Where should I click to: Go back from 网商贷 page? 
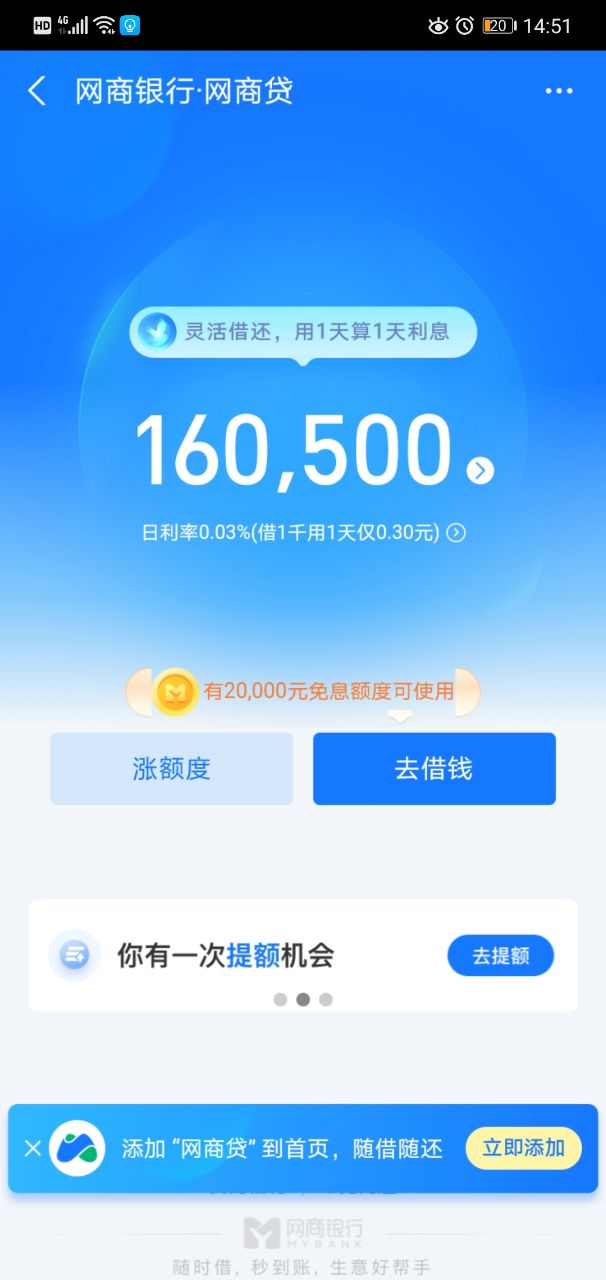coord(37,91)
